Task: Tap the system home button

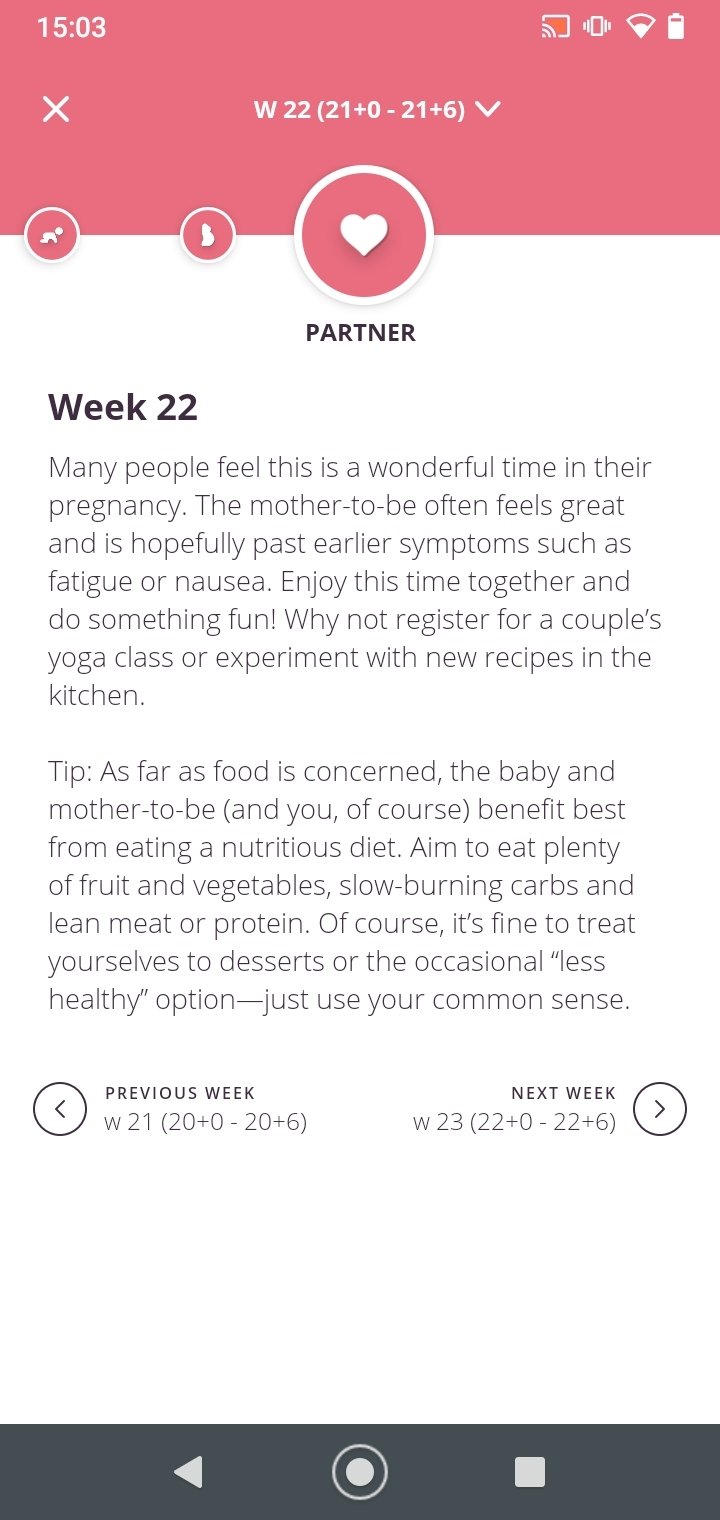Action: coord(360,1471)
